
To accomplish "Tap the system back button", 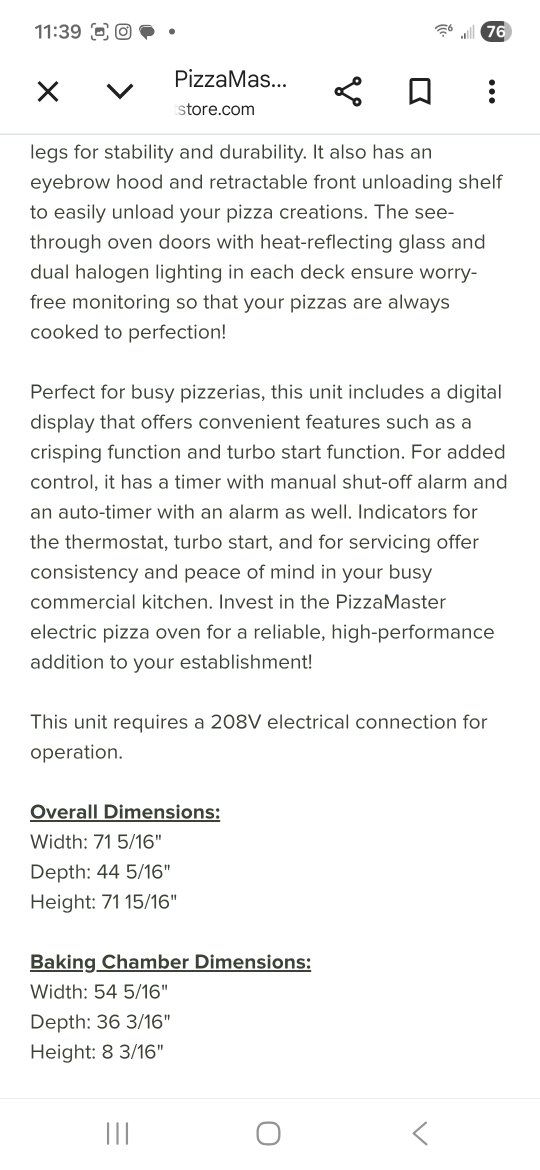I will pyautogui.click(x=420, y=1133).
